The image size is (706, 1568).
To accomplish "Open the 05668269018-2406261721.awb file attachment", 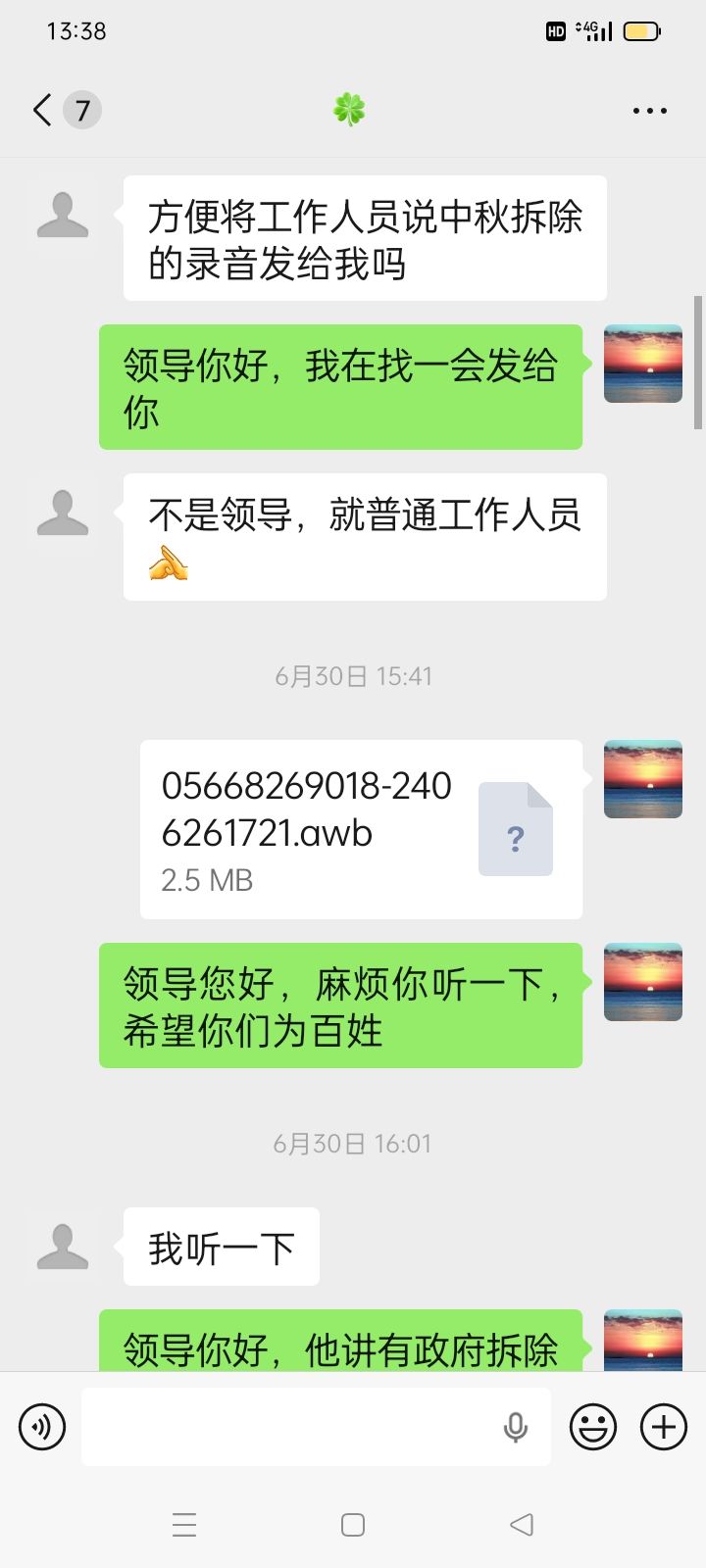I will [x=361, y=829].
